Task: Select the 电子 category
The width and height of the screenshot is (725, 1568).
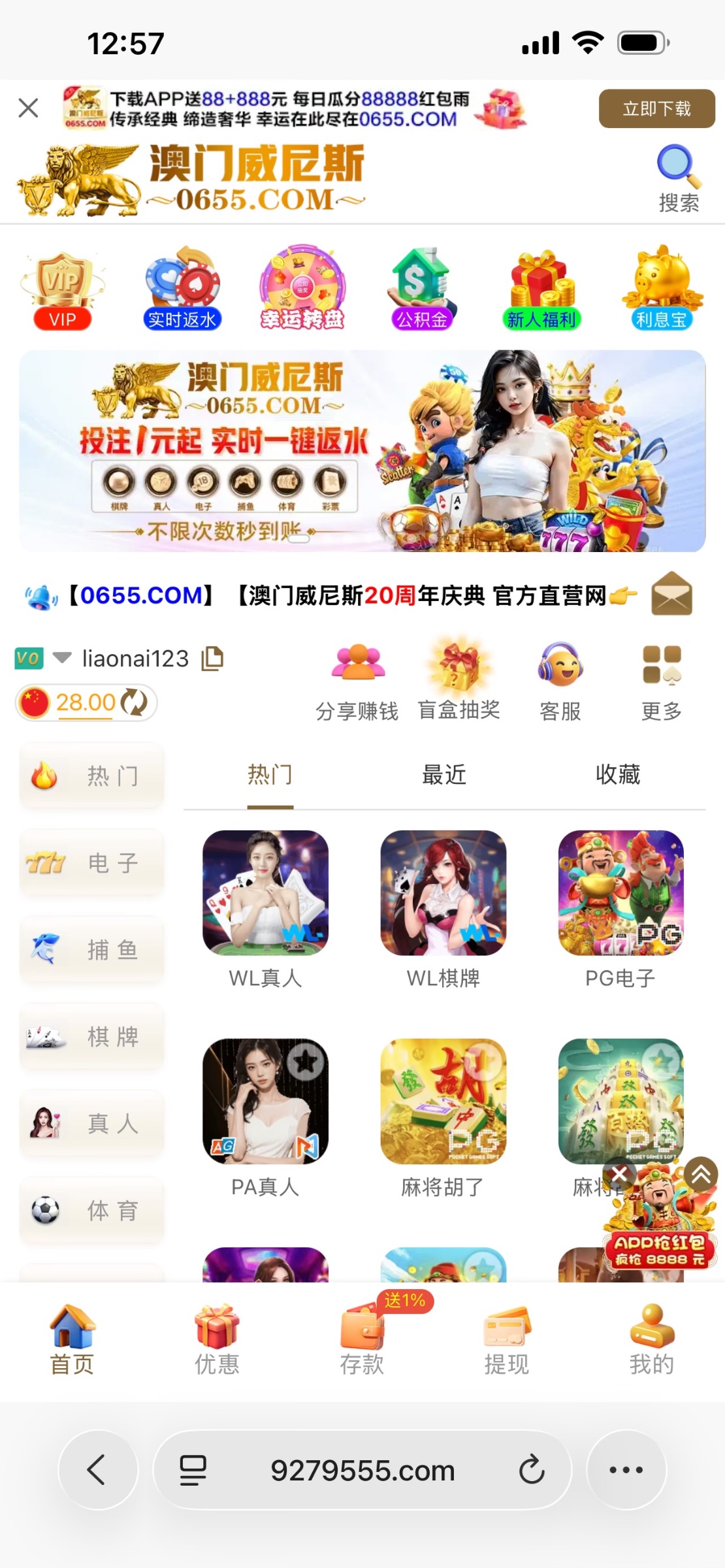Action: [x=91, y=862]
